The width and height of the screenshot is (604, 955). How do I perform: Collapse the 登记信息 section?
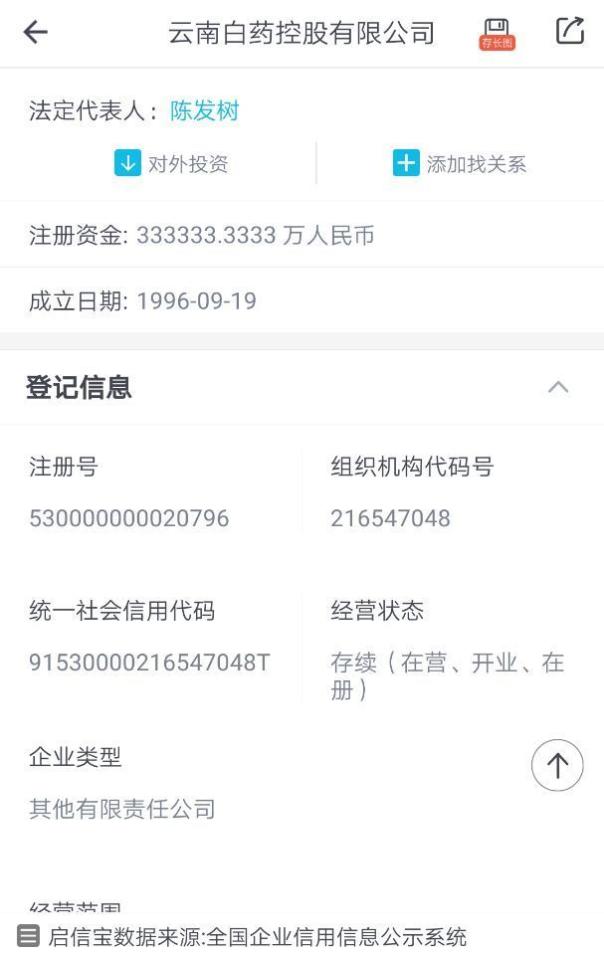(x=560, y=388)
